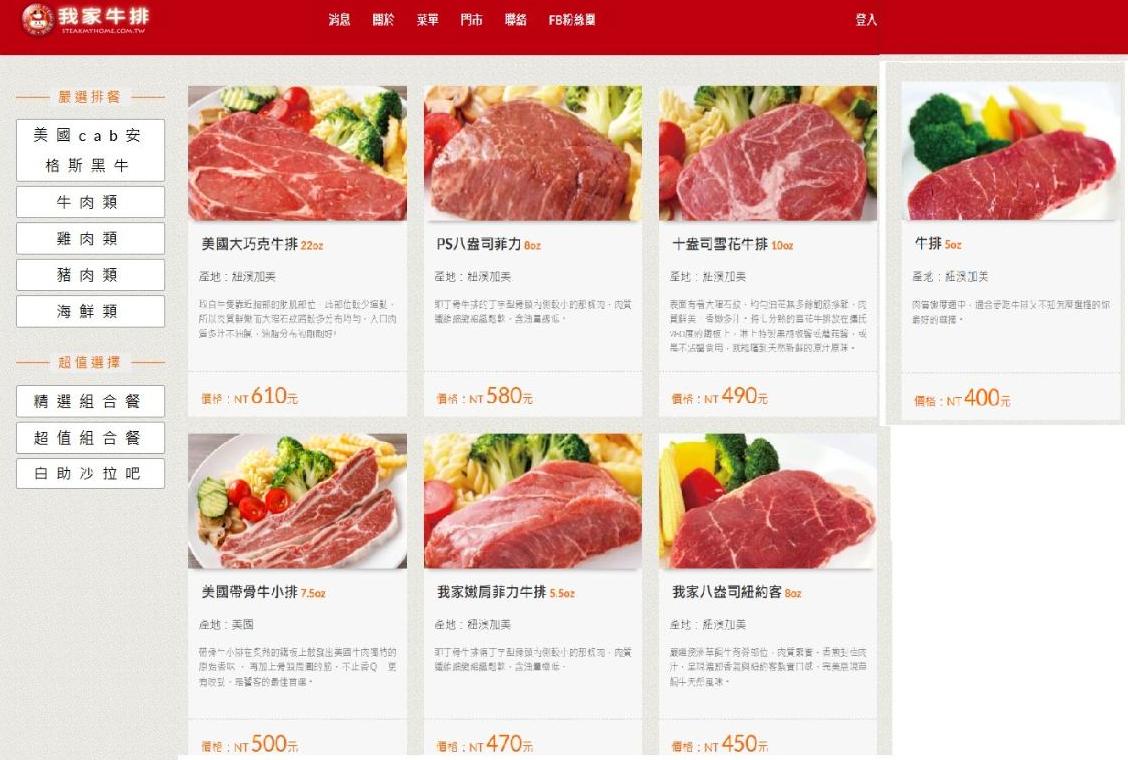Visit the FB粉絲團 link
Screen dimensions: 1128x760
coord(572,20)
